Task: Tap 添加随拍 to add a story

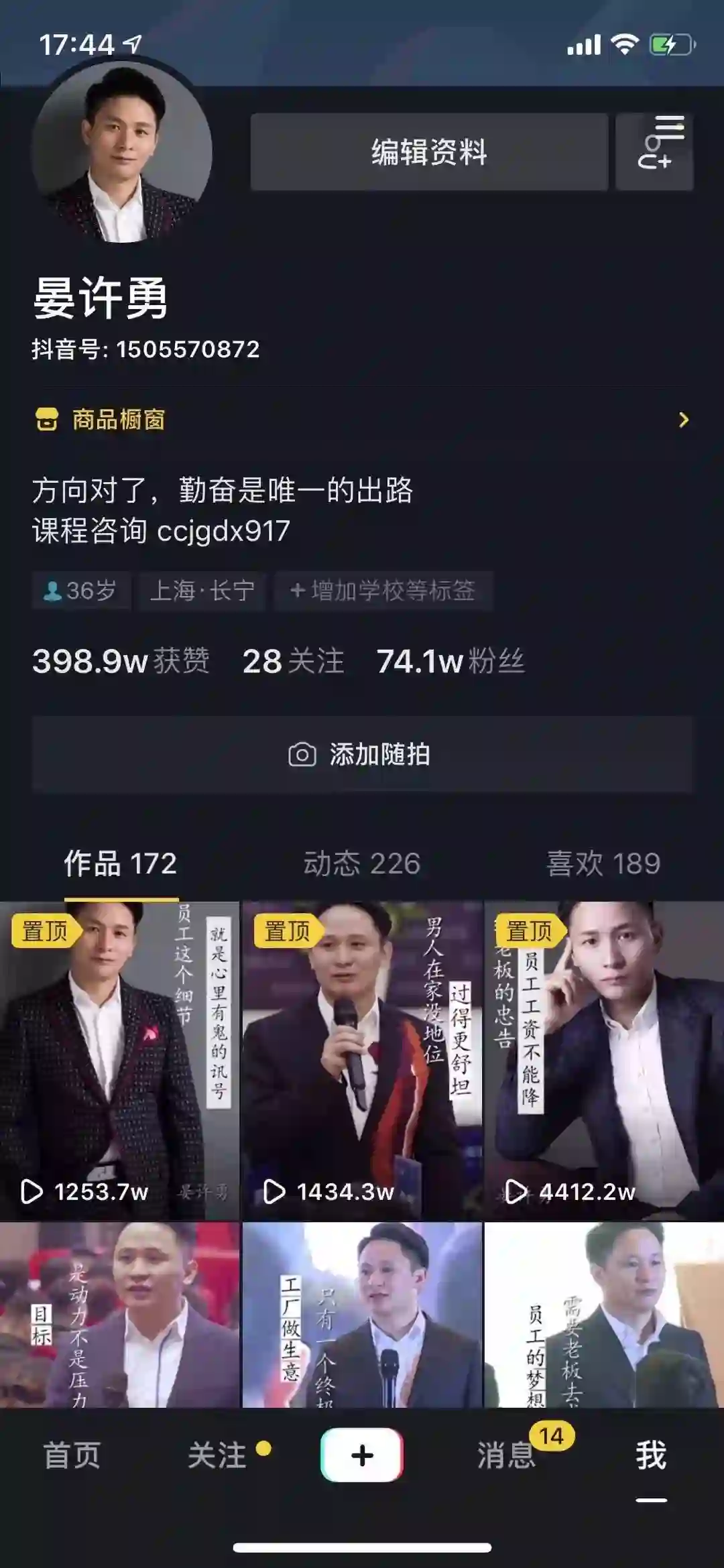Action: (x=362, y=754)
